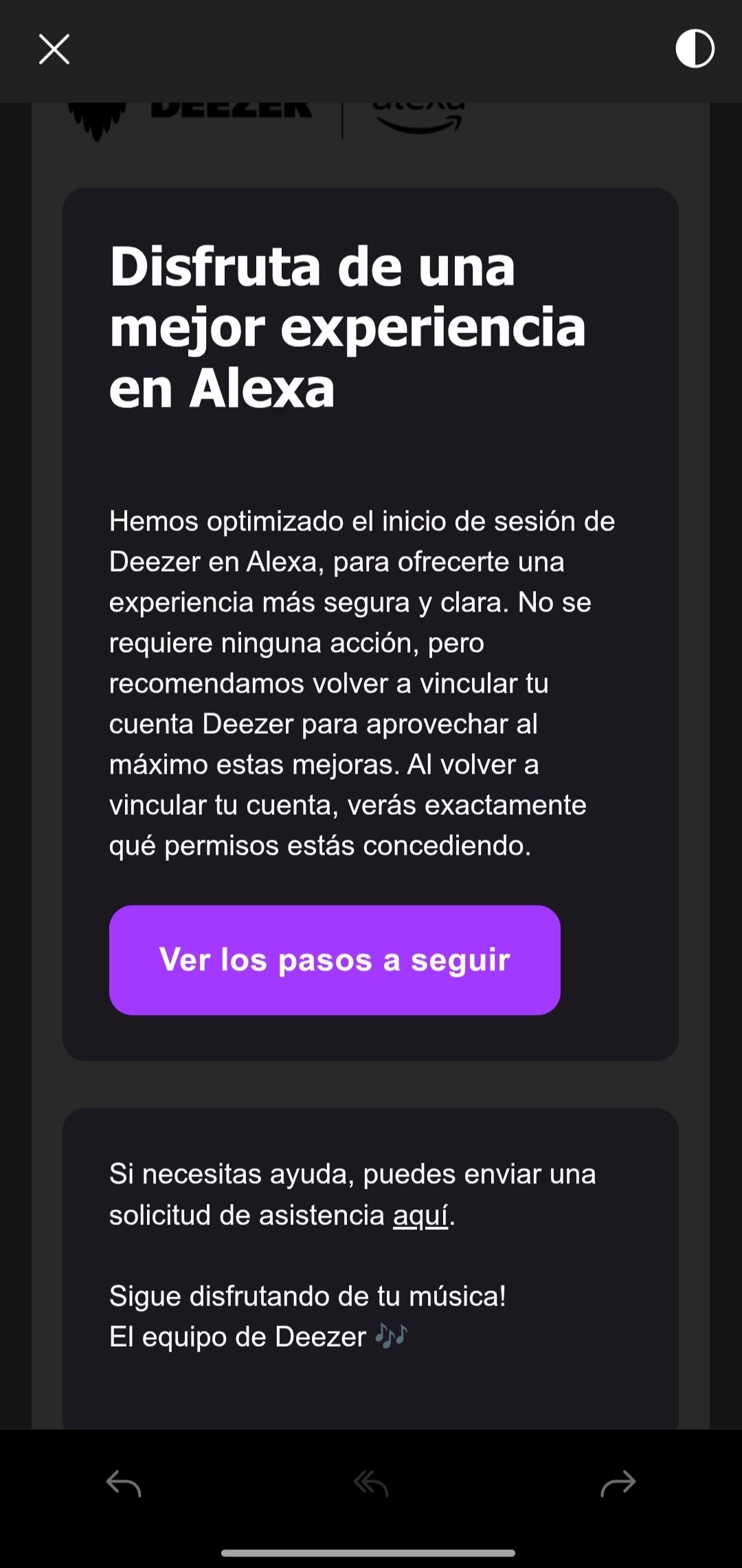Open the aquí support request link

click(x=420, y=1215)
